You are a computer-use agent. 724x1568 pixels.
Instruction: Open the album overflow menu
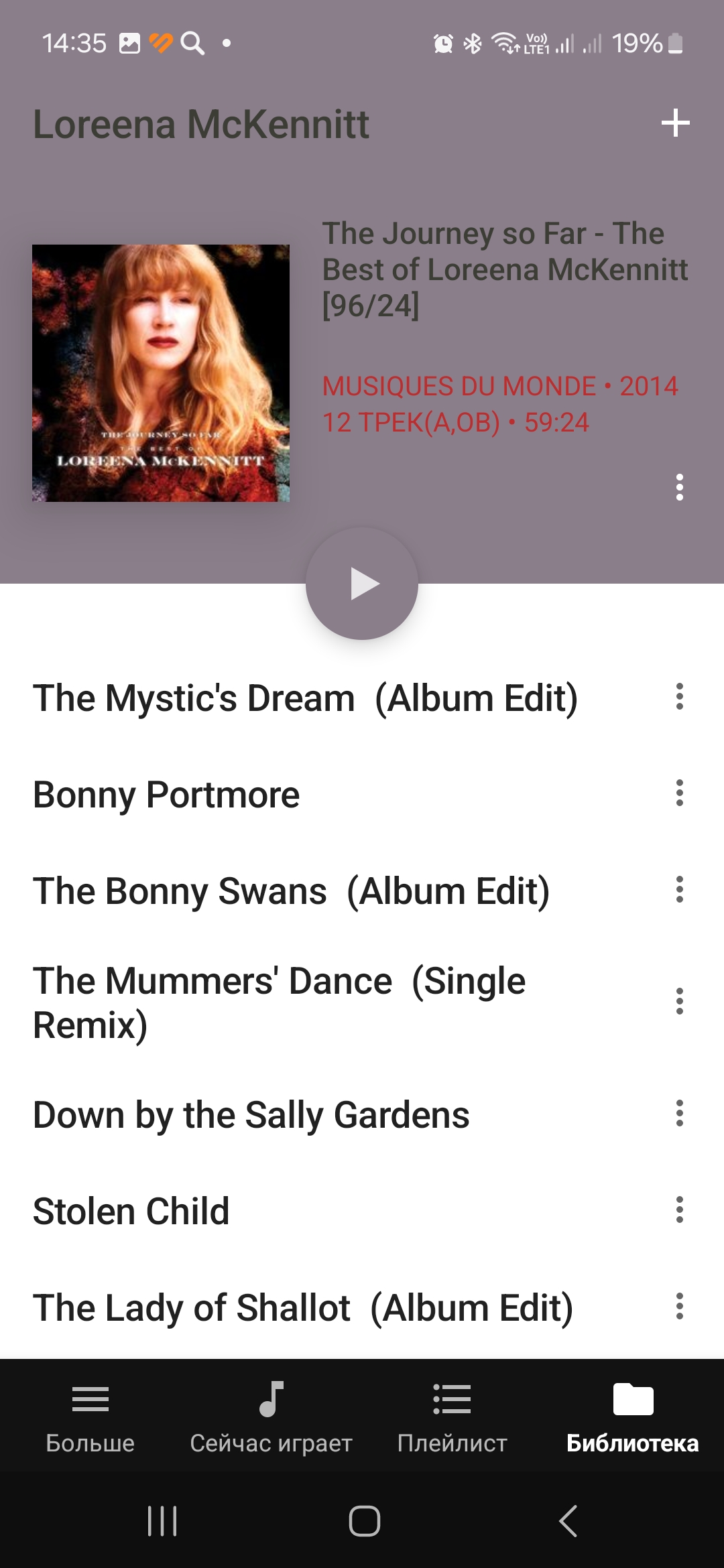pos(679,487)
